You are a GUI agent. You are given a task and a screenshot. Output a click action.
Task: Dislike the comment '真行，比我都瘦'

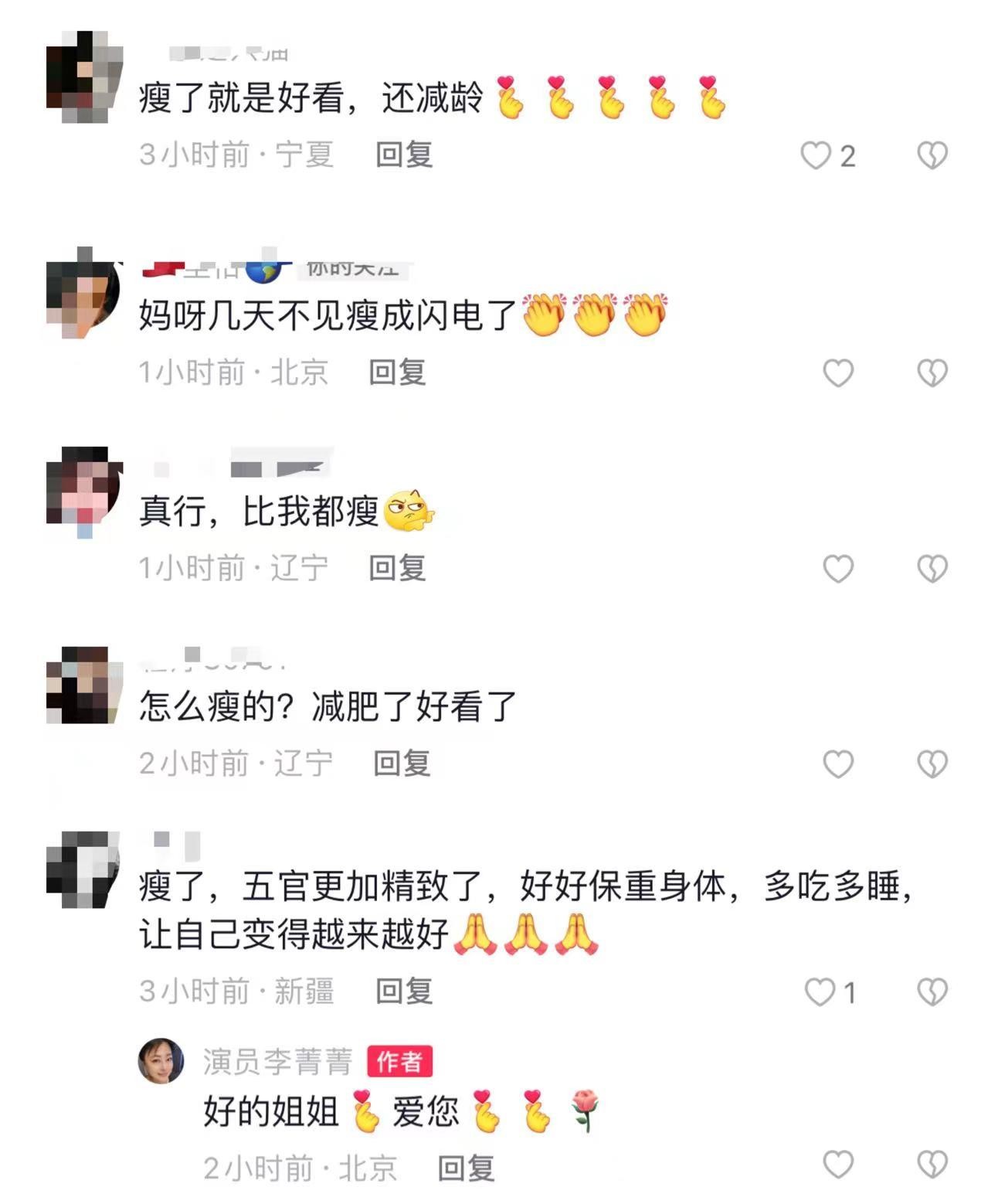(932, 569)
